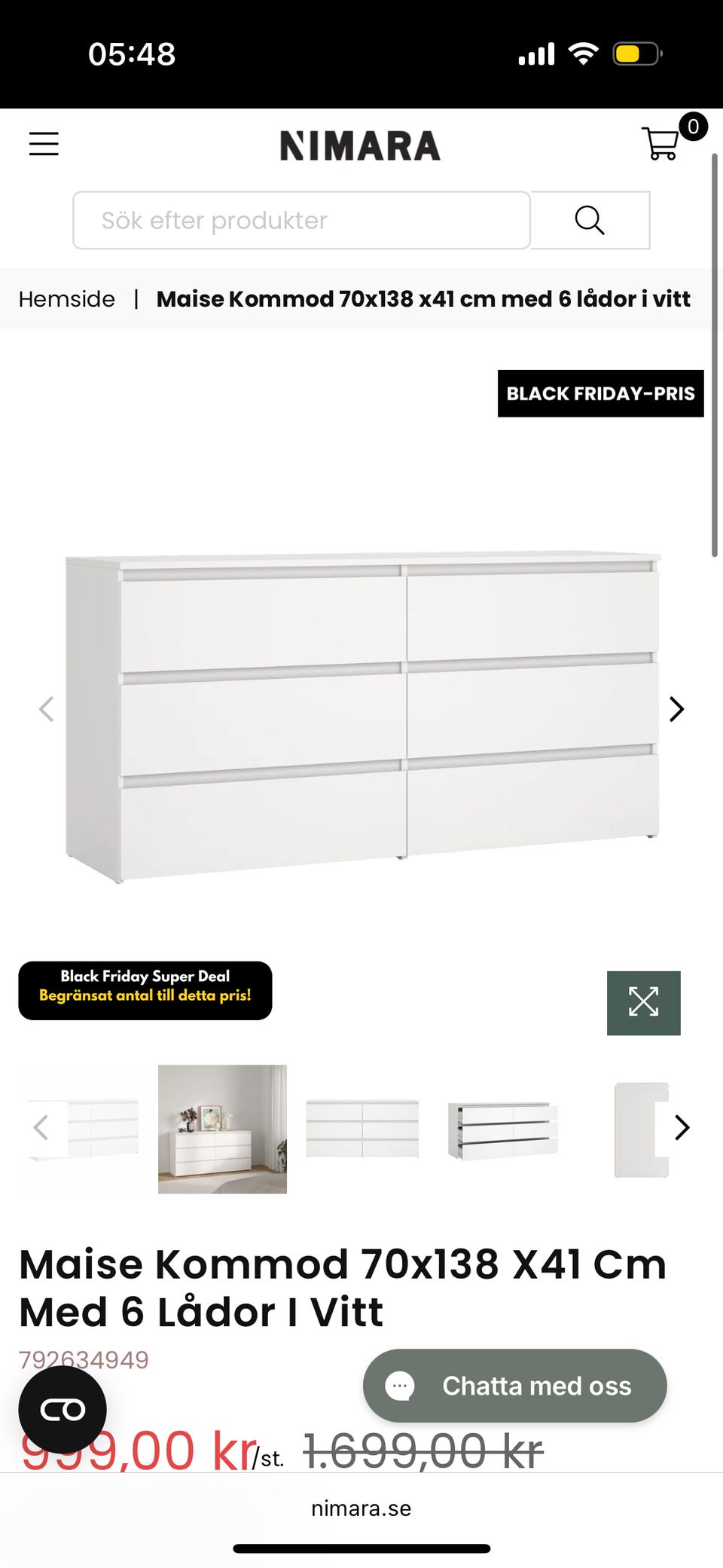
Task: Show next main product image
Action: coord(676,709)
